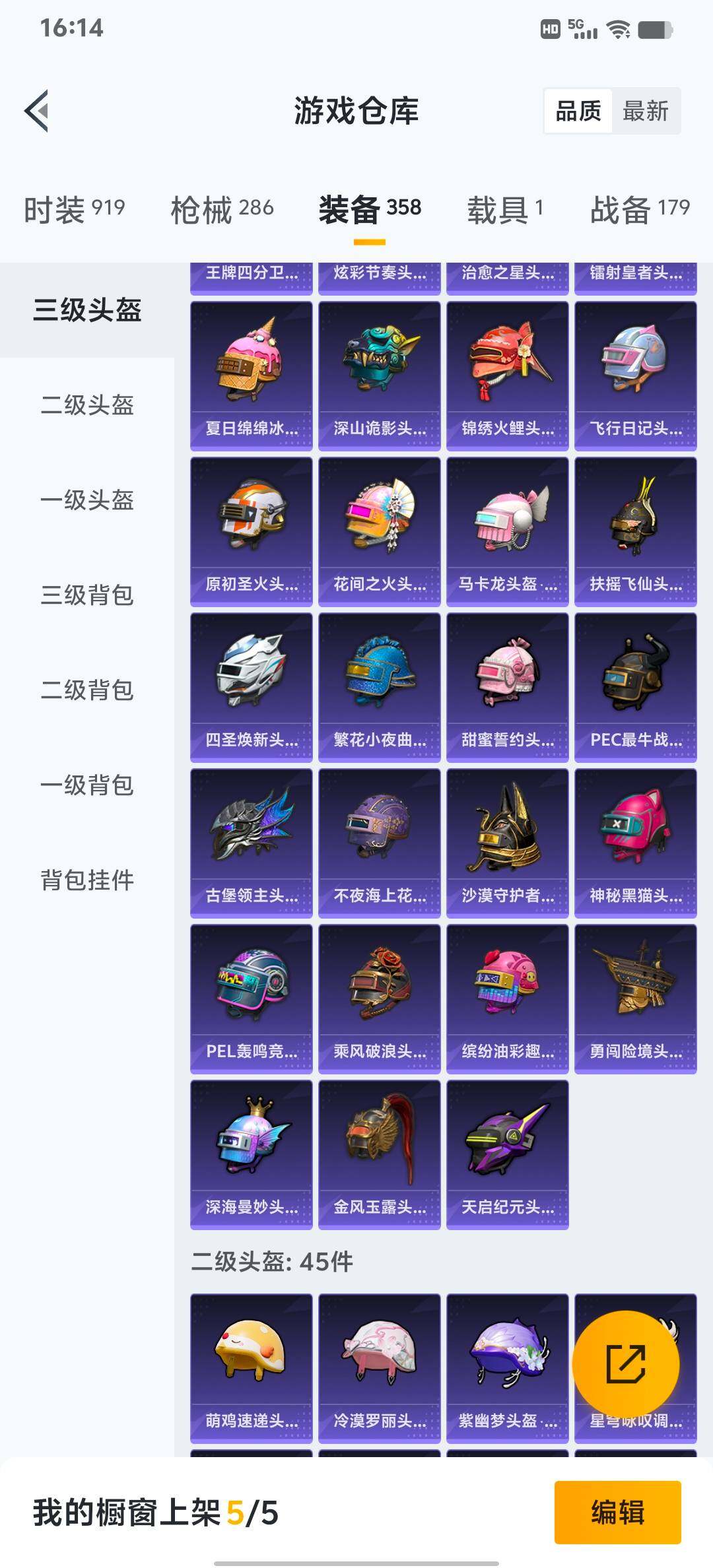
Task: Enable 品质 sorting mode
Action: coord(577,111)
